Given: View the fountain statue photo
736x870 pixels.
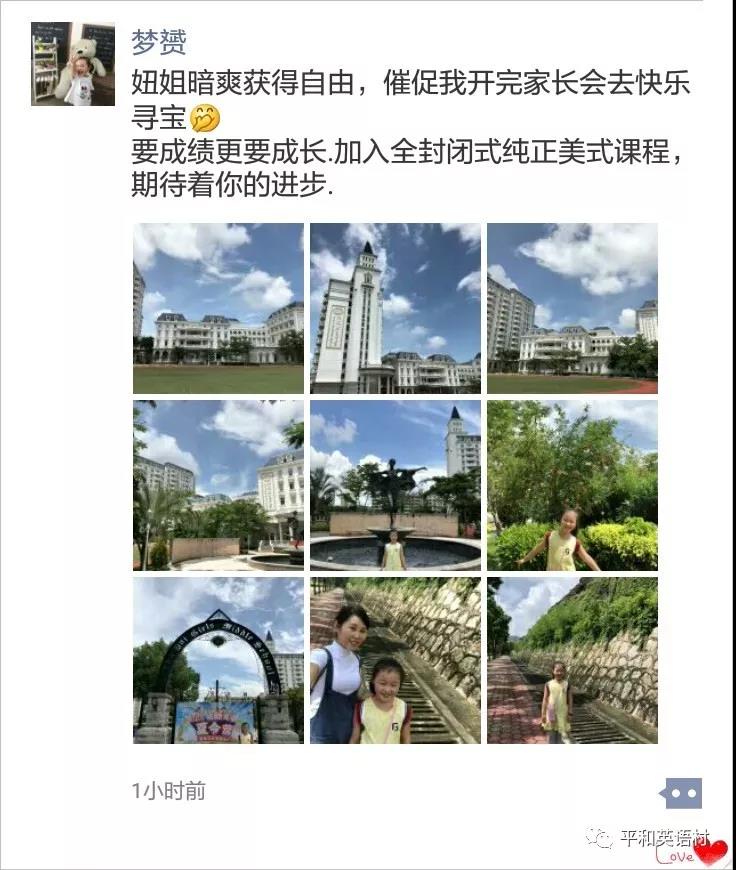Looking at the screenshot, I should [395, 485].
